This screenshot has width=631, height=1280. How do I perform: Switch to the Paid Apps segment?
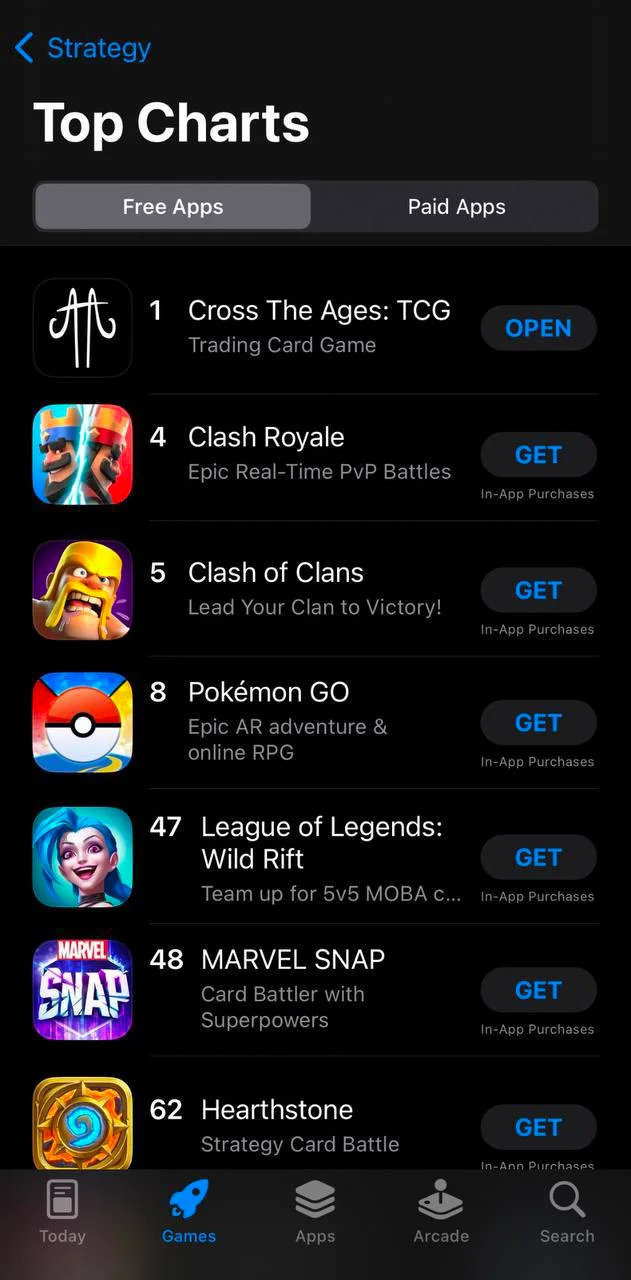(456, 207)
